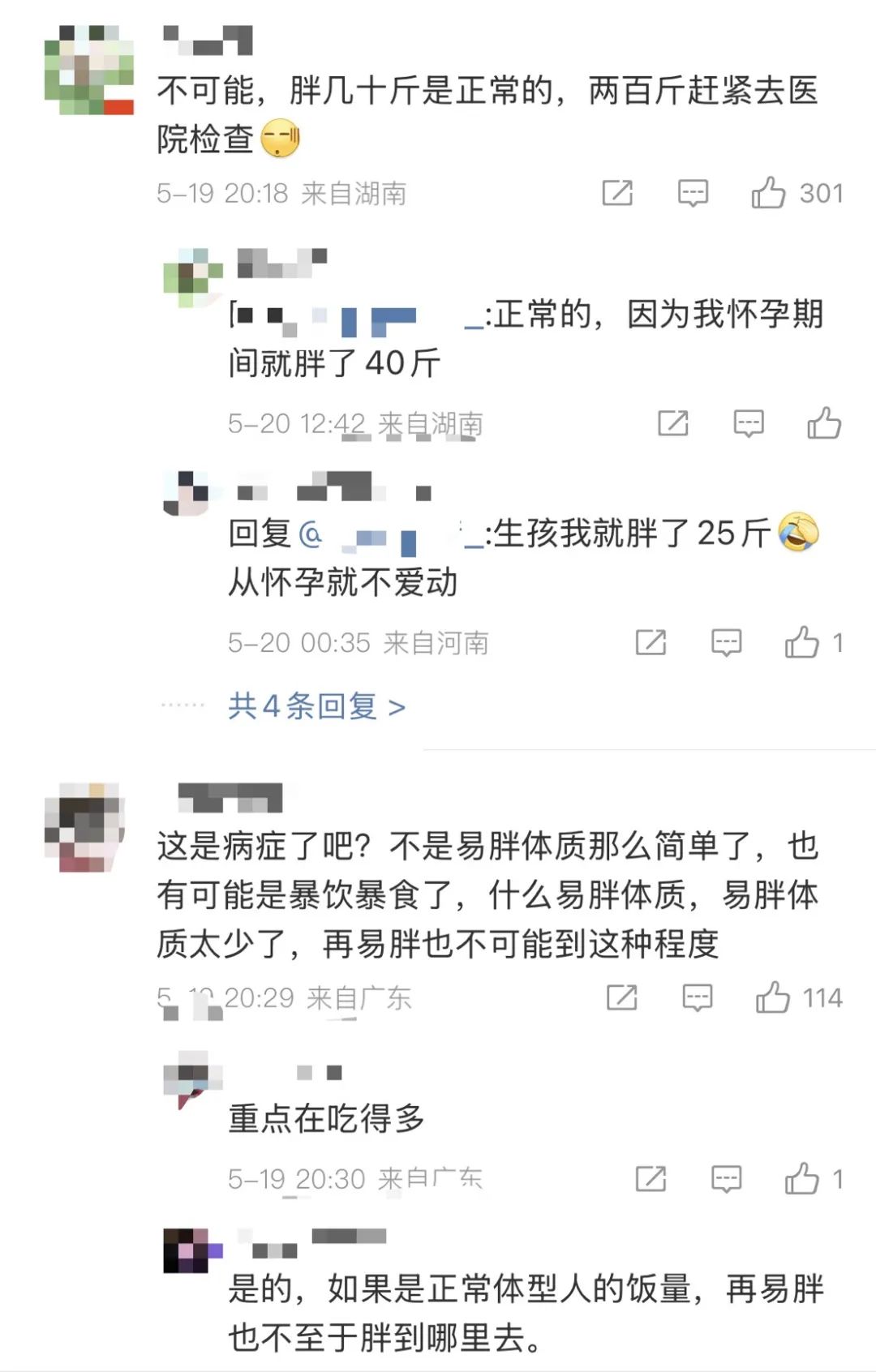Expand 共4条回复 to view all replies
This screenshot has height=1372, width=876.
pos(317,706)
